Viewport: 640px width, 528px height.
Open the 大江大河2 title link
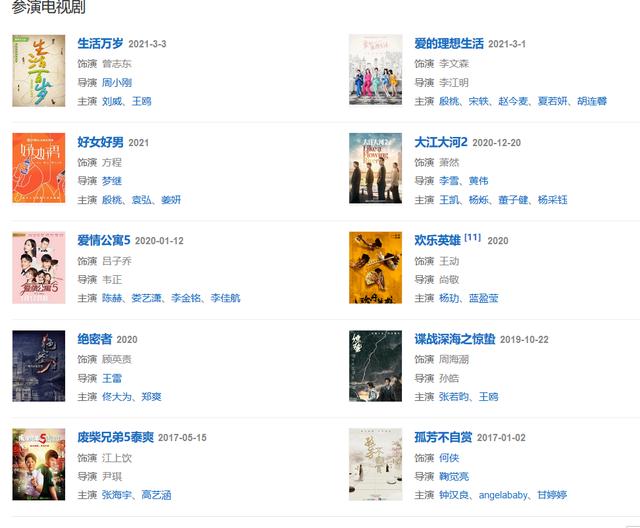click(441, 142)
